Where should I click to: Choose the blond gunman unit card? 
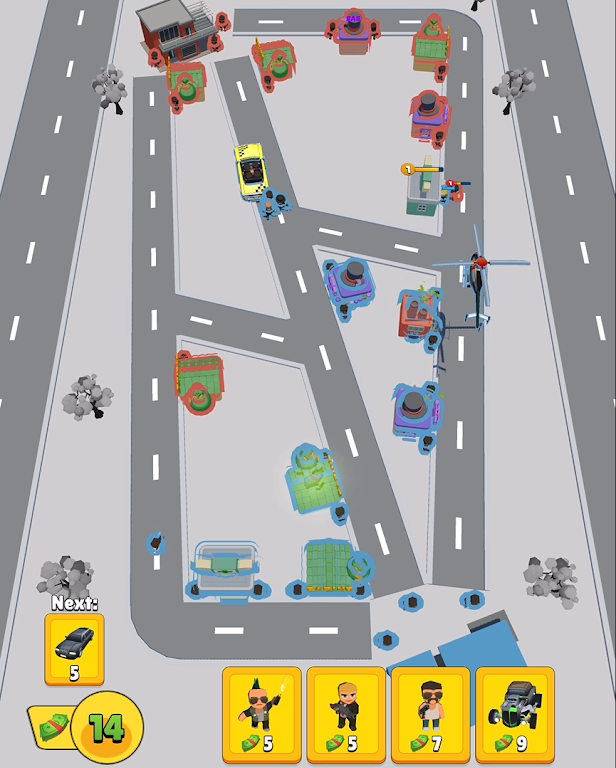(346, 711)
